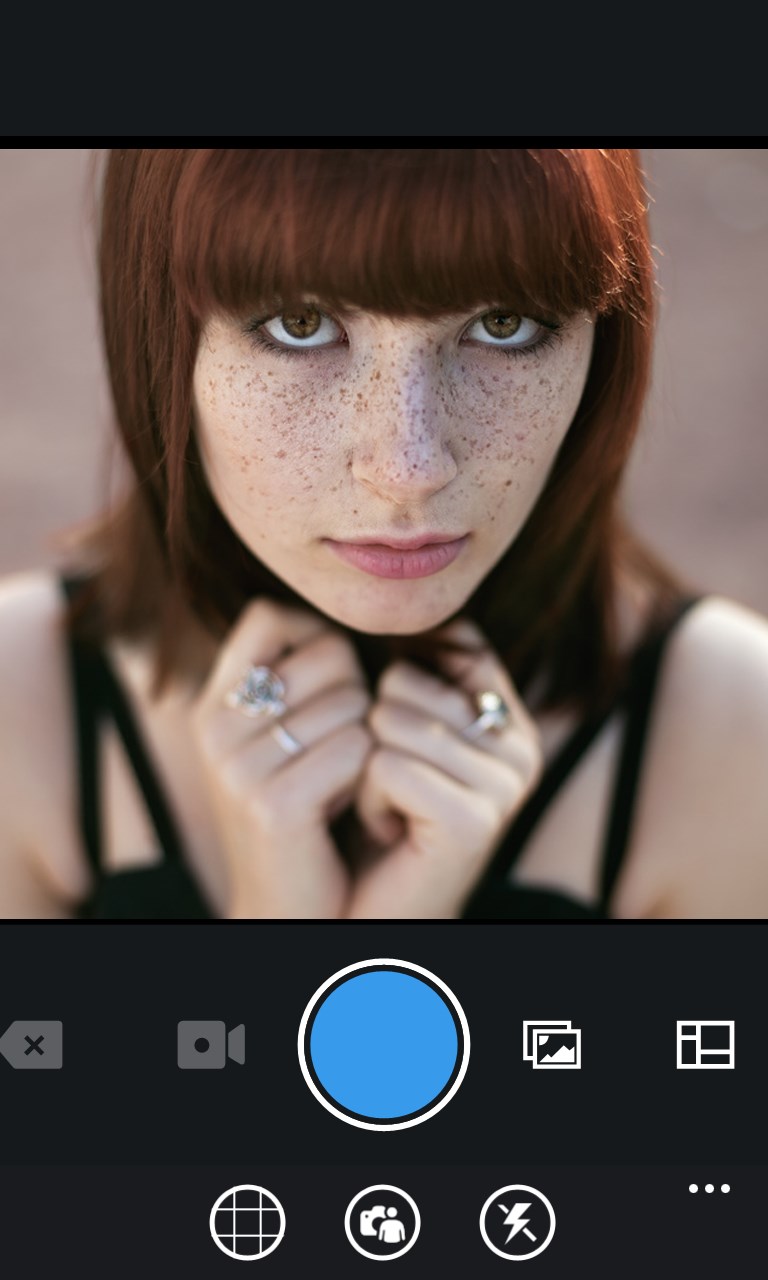Tap the blue shutter button
The height and width of the screenshot is (1280, 768).
click(x=384, y=1045)
